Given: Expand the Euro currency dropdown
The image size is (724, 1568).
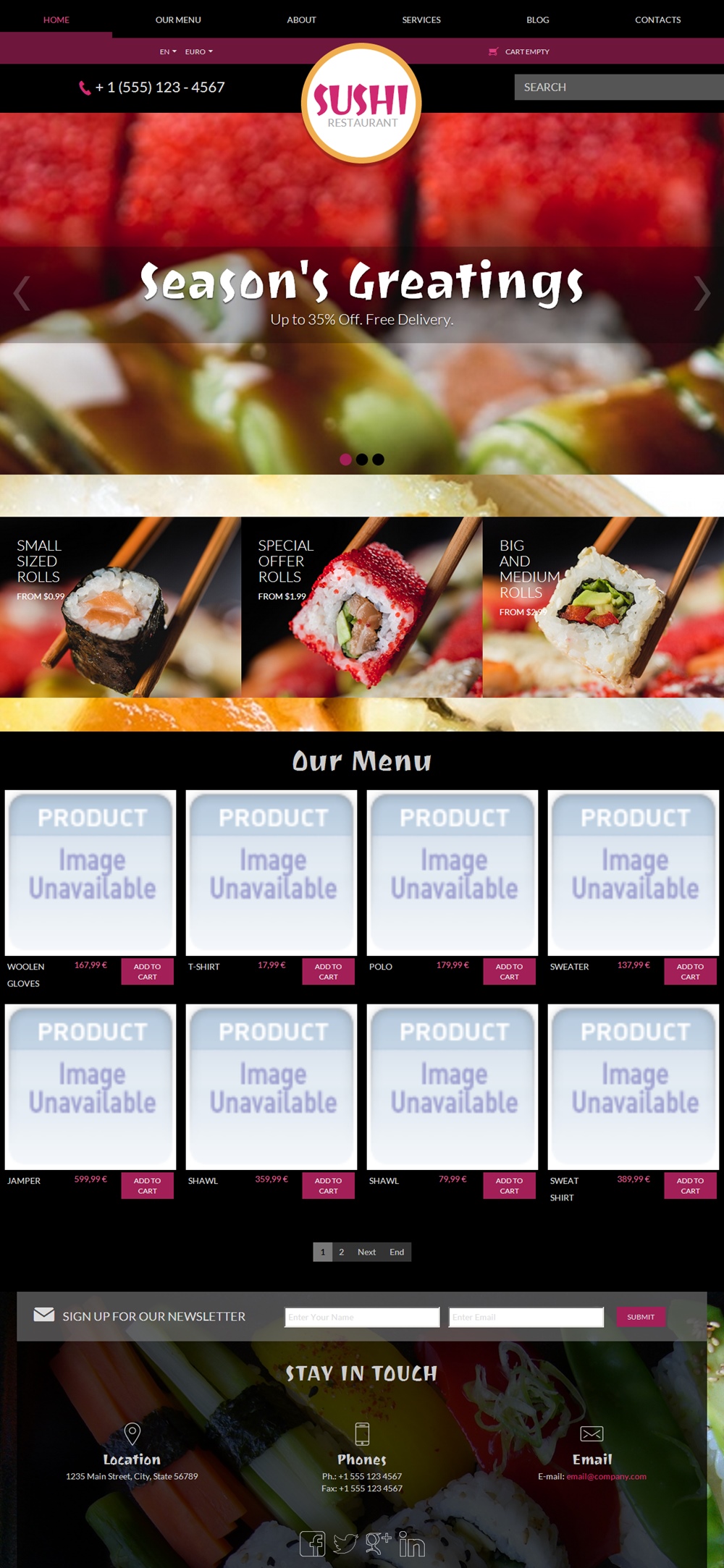Looking at the screenshot, I should pos(198,51).
